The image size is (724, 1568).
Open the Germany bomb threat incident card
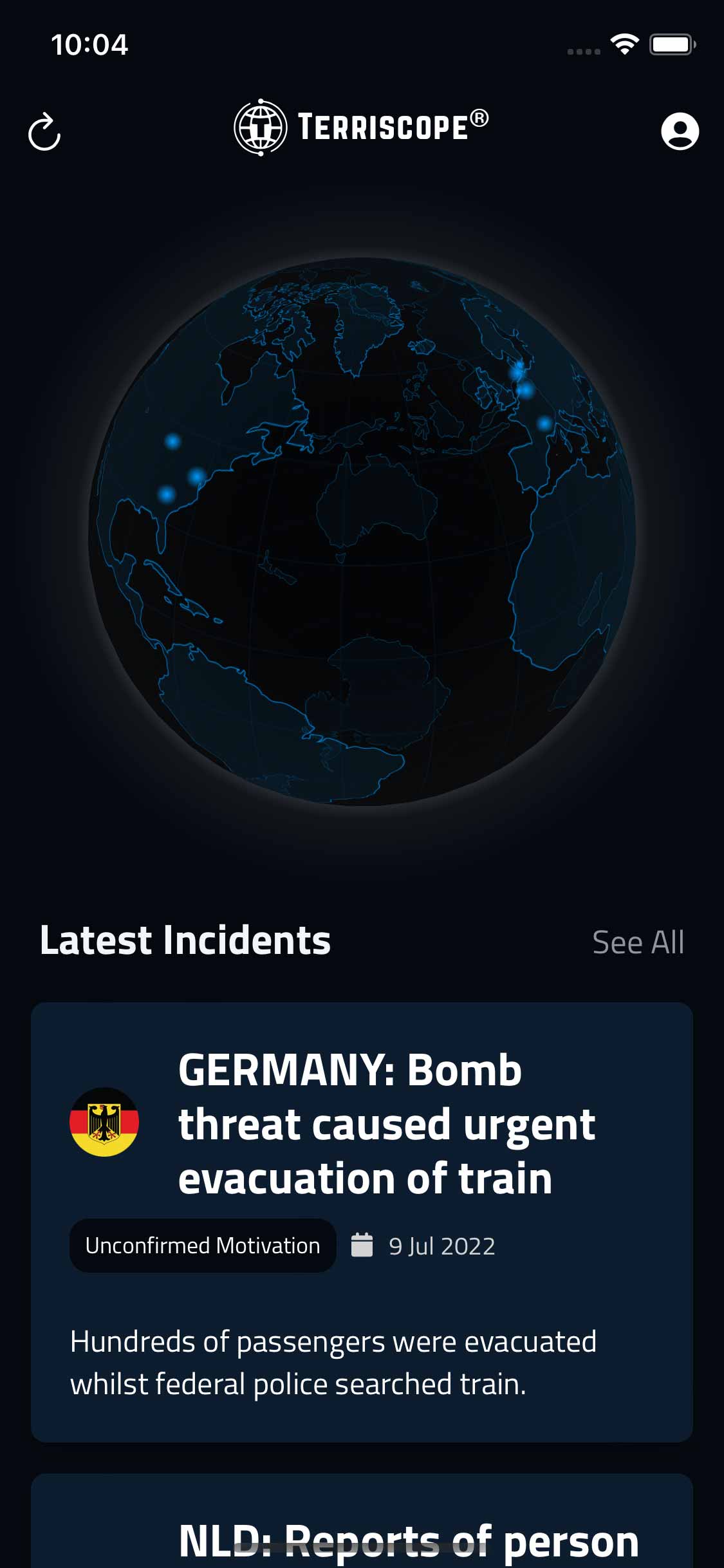click(362, 1221)
